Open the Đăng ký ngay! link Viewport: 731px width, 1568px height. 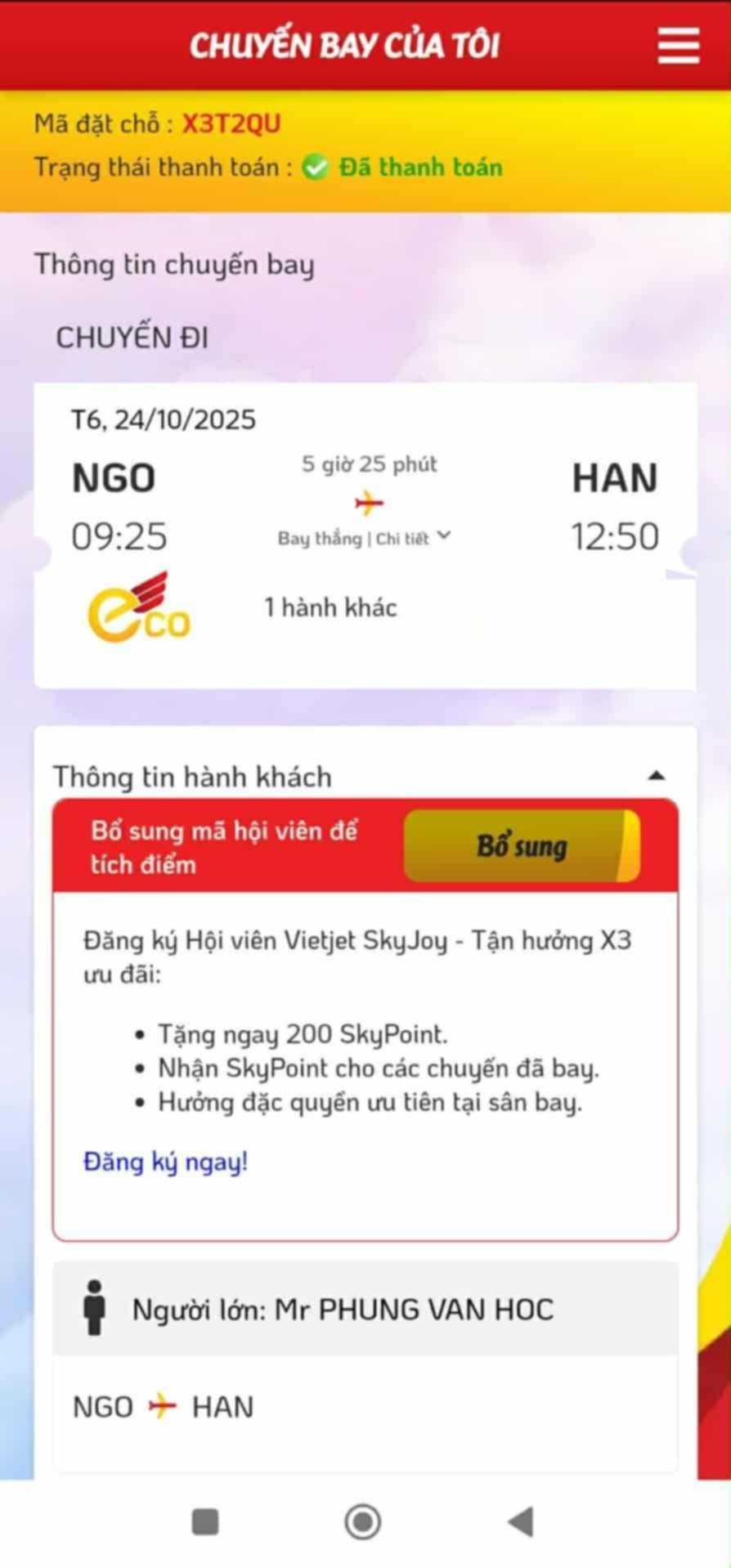[x=165, y=1162]
